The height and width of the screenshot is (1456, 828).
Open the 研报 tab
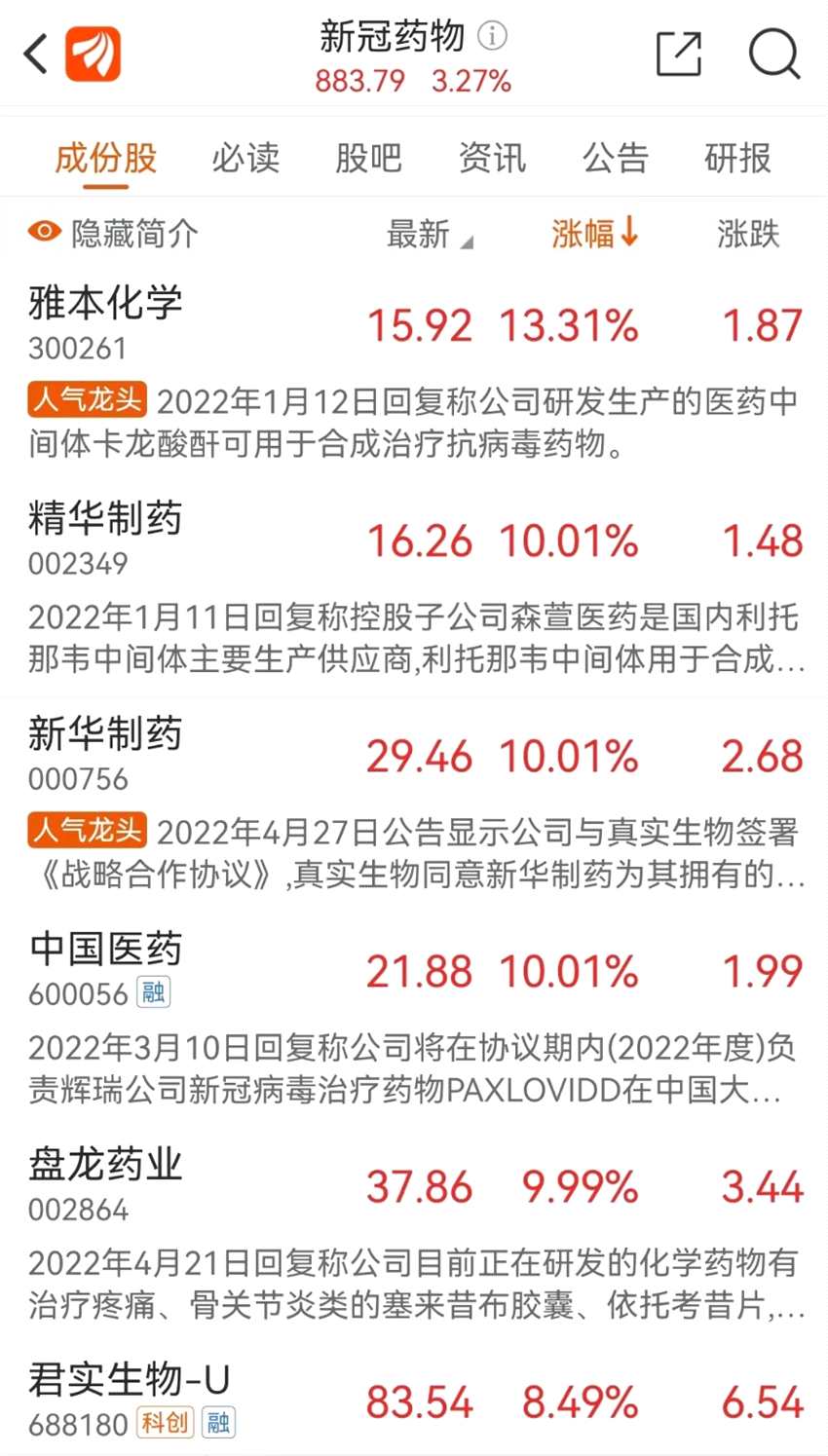[x=737, y=158]
